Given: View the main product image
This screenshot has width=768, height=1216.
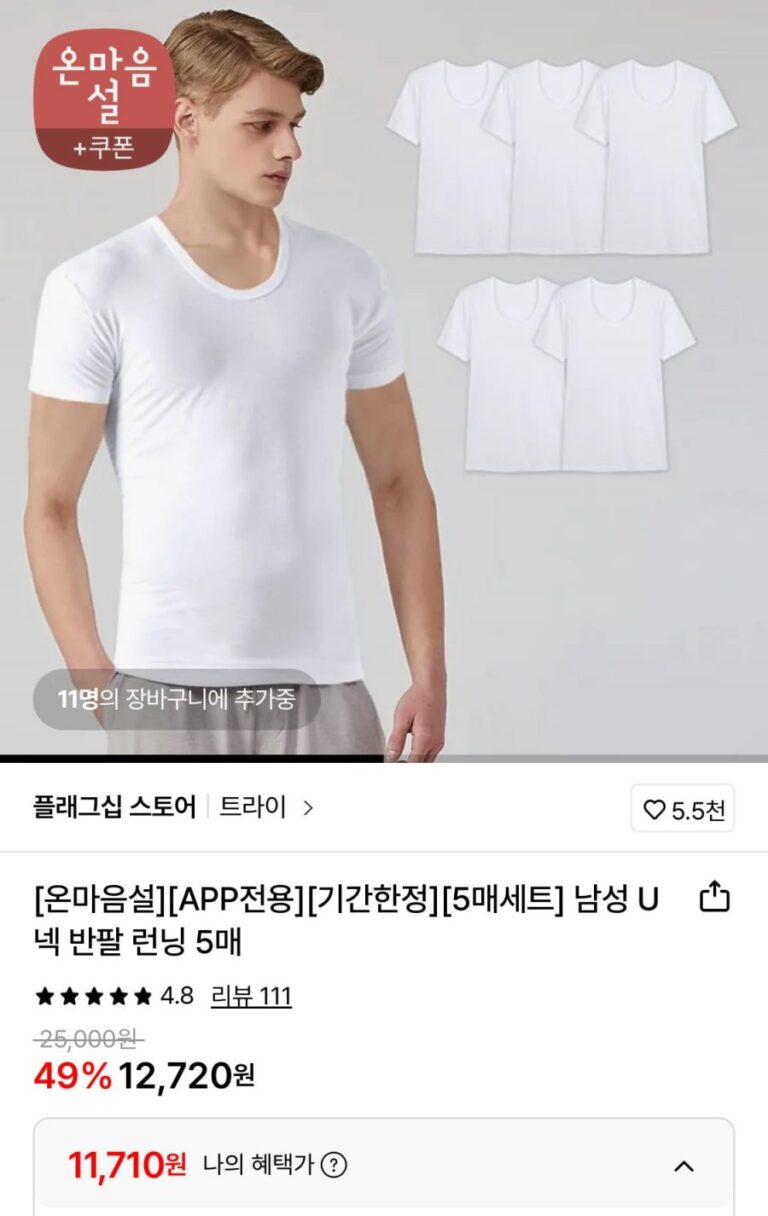Looking at the screenshot, I should point(384,380).
